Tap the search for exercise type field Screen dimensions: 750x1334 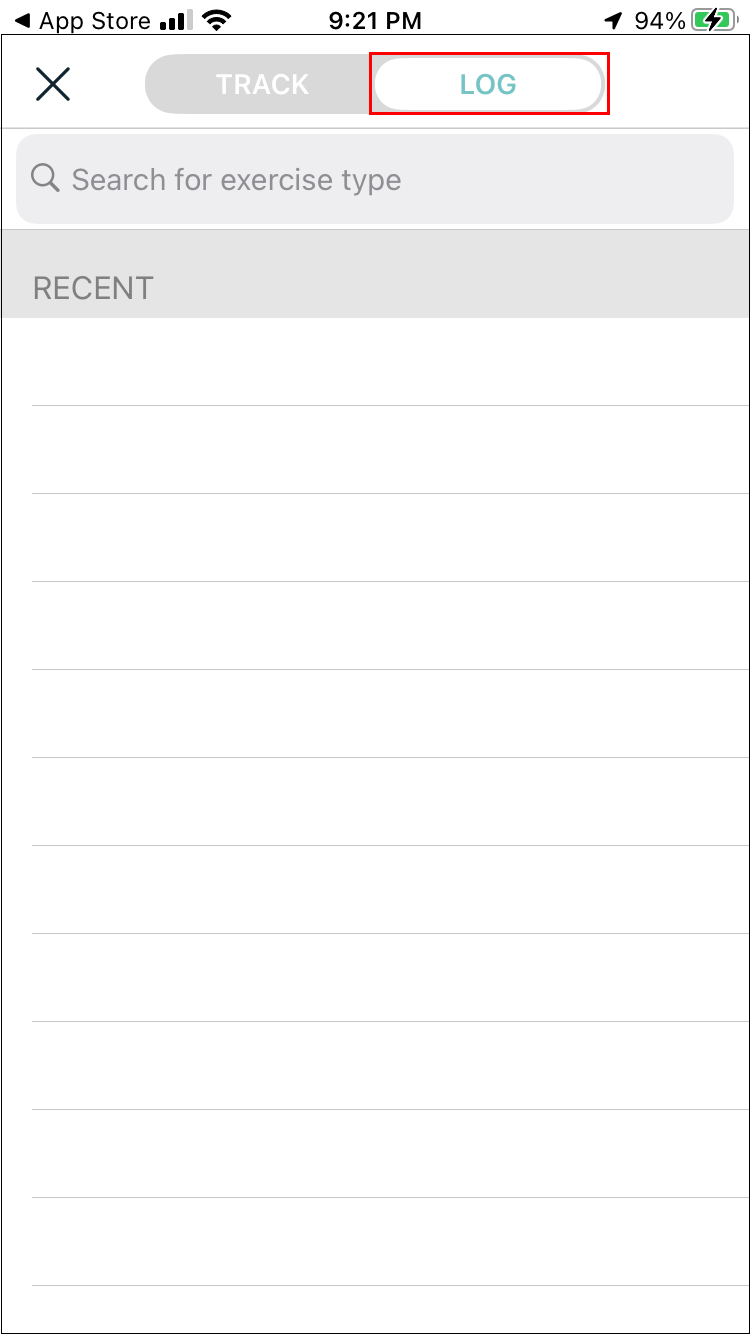click(x=375, y=180)
